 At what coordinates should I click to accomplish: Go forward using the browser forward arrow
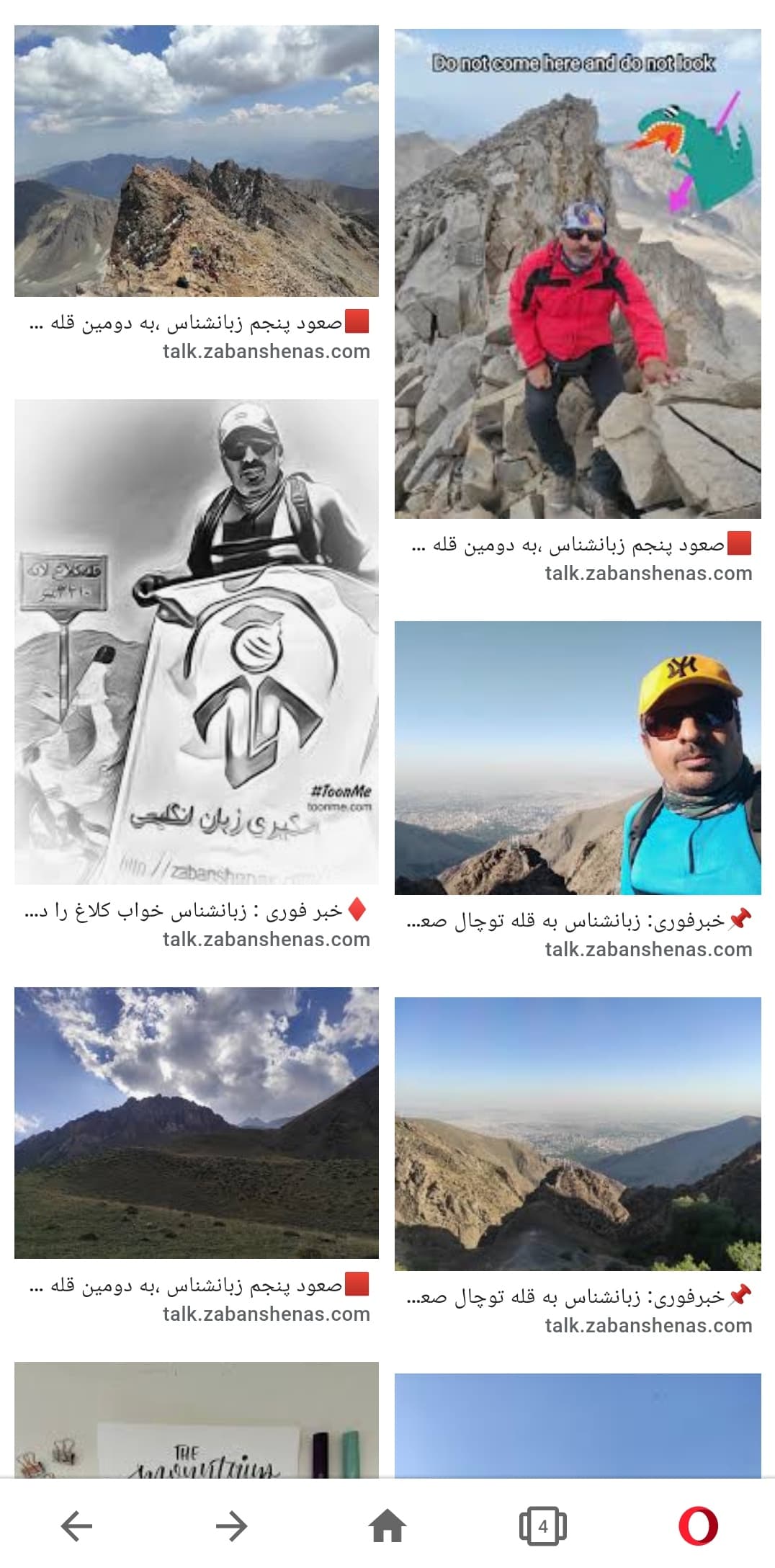232,1525
